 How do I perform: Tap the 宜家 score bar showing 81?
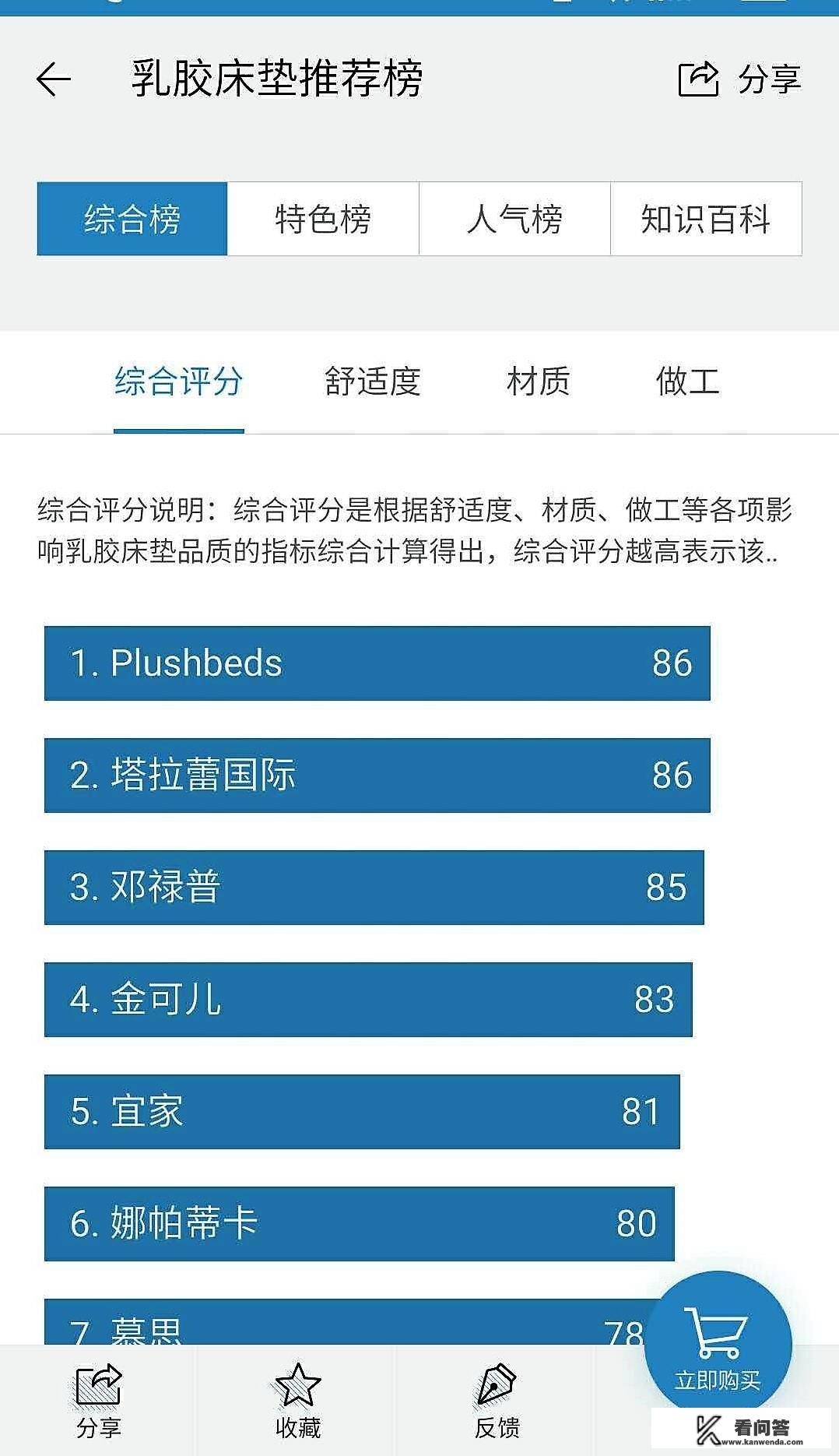tap(362, 1113)
